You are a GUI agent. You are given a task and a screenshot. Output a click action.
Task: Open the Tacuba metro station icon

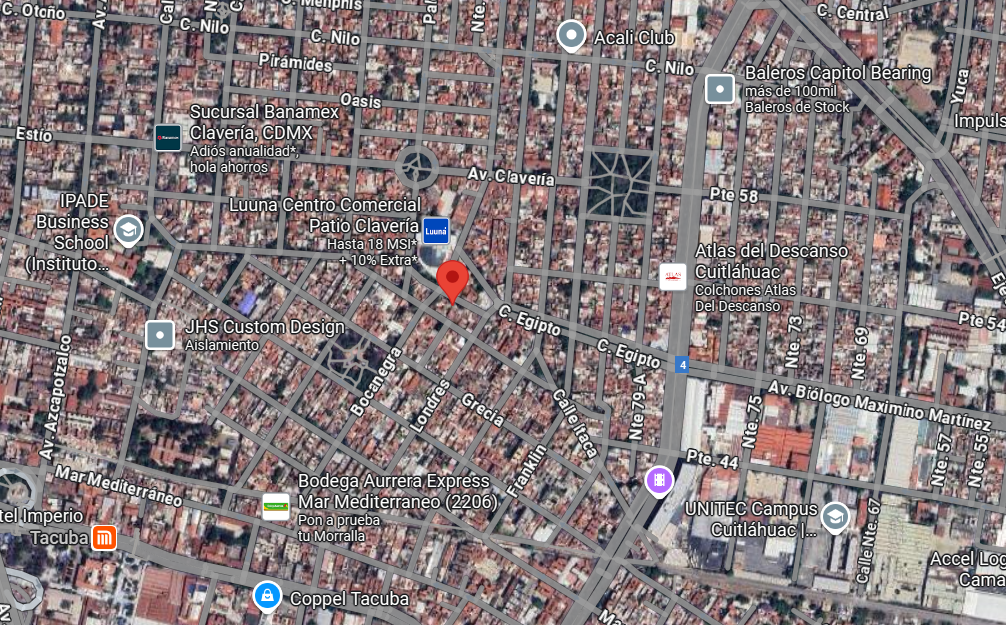[104, 538]
